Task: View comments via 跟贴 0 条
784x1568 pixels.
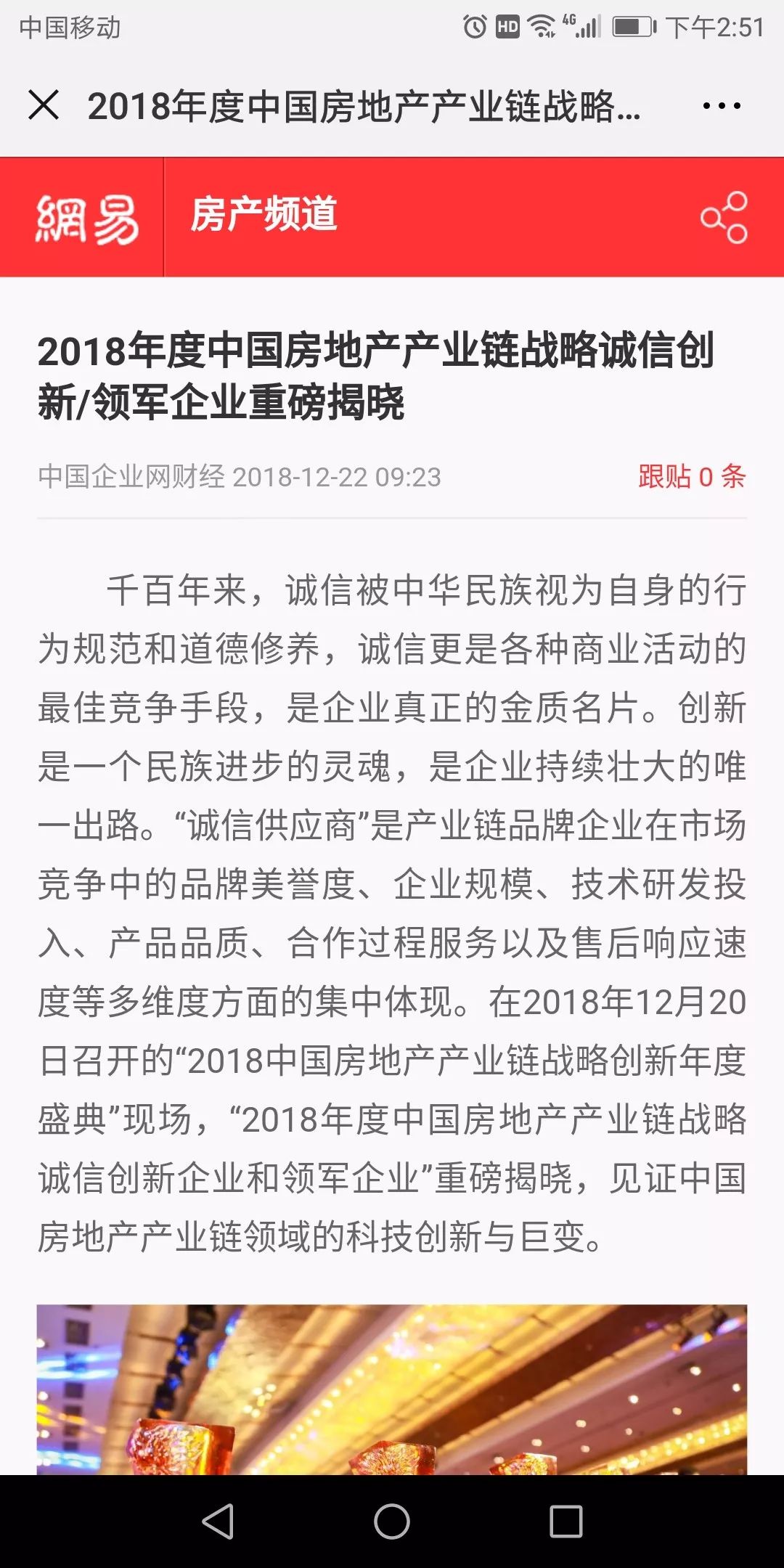Action: pos(692,477)
